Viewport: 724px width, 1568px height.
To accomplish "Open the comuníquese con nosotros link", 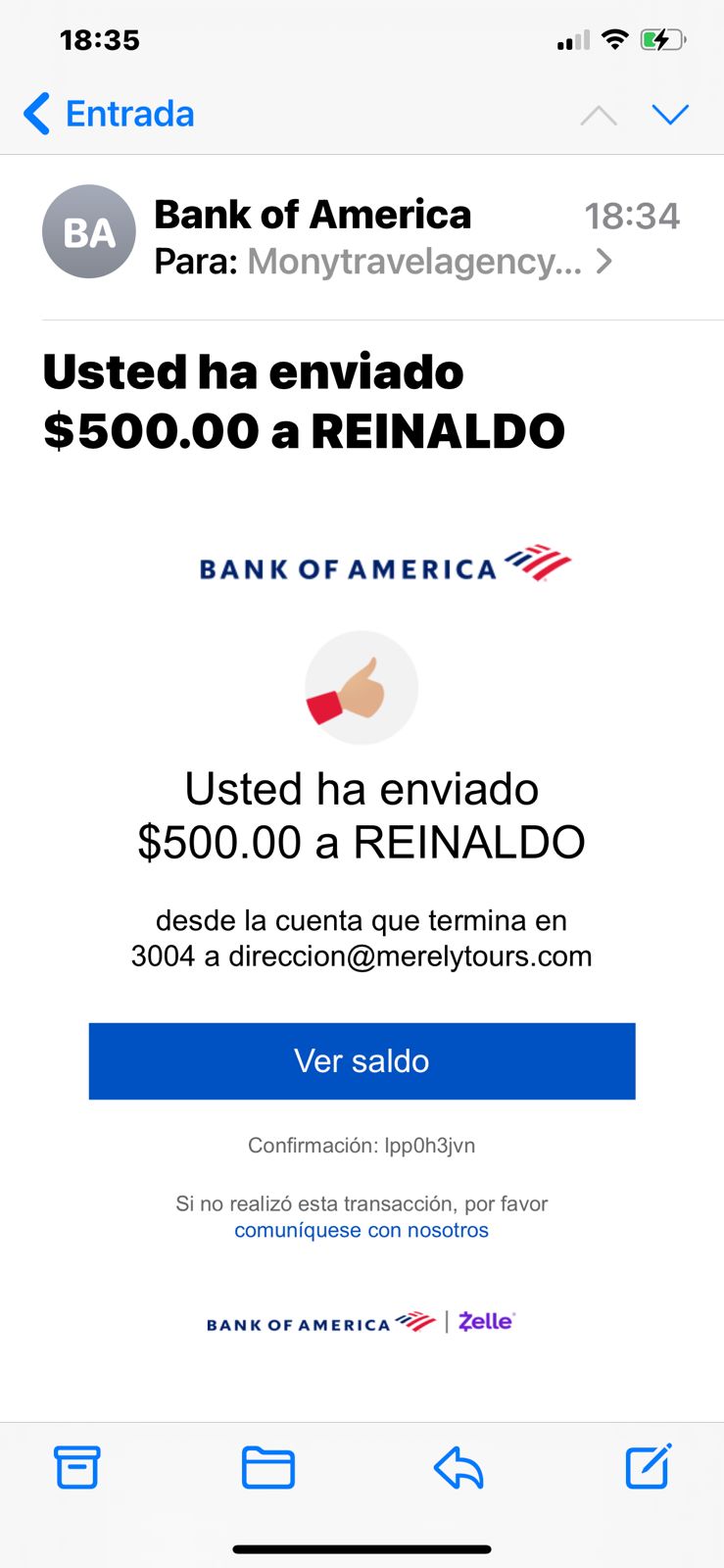I will click(362, 1230).
